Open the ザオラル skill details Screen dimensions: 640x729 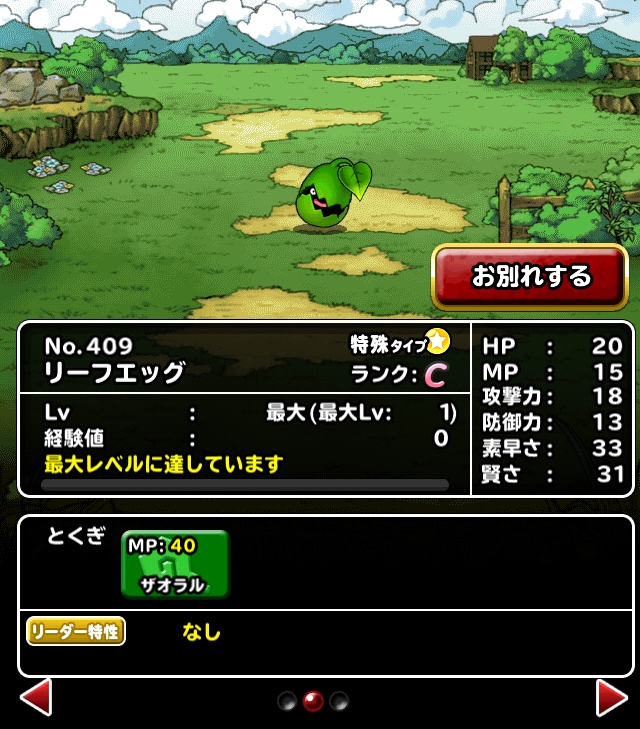pos(175,564)
